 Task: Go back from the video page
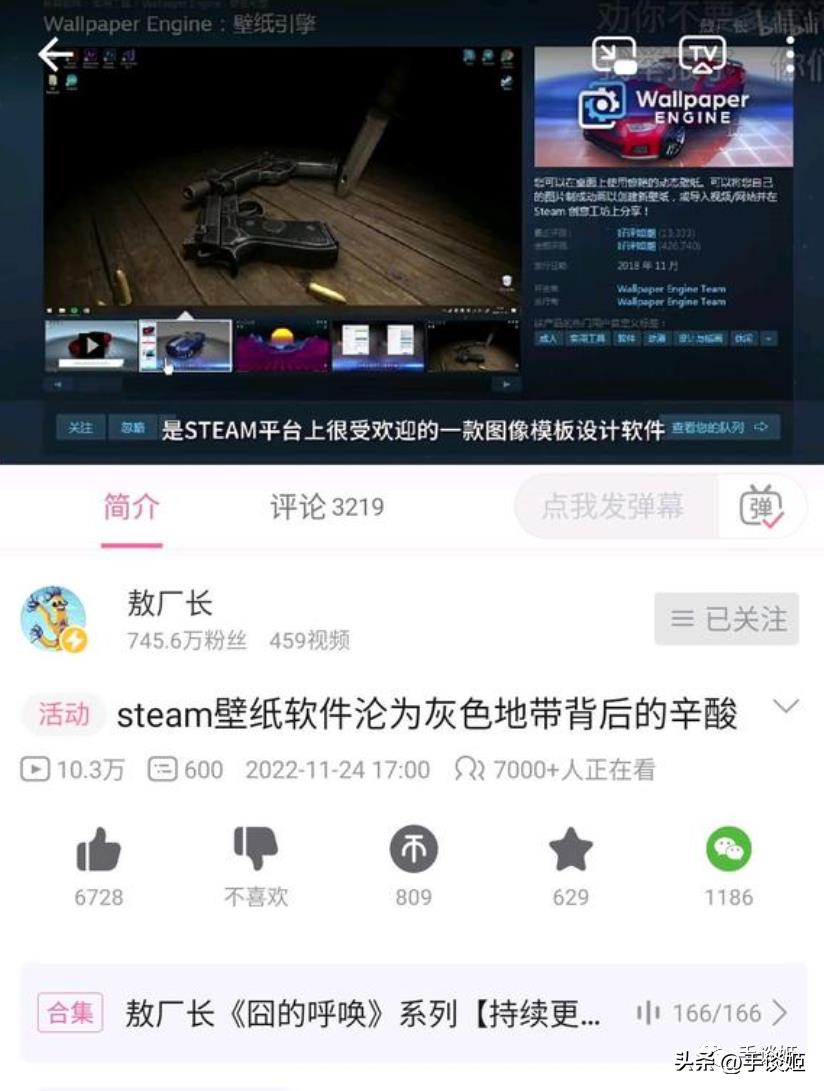coord(55,54)
